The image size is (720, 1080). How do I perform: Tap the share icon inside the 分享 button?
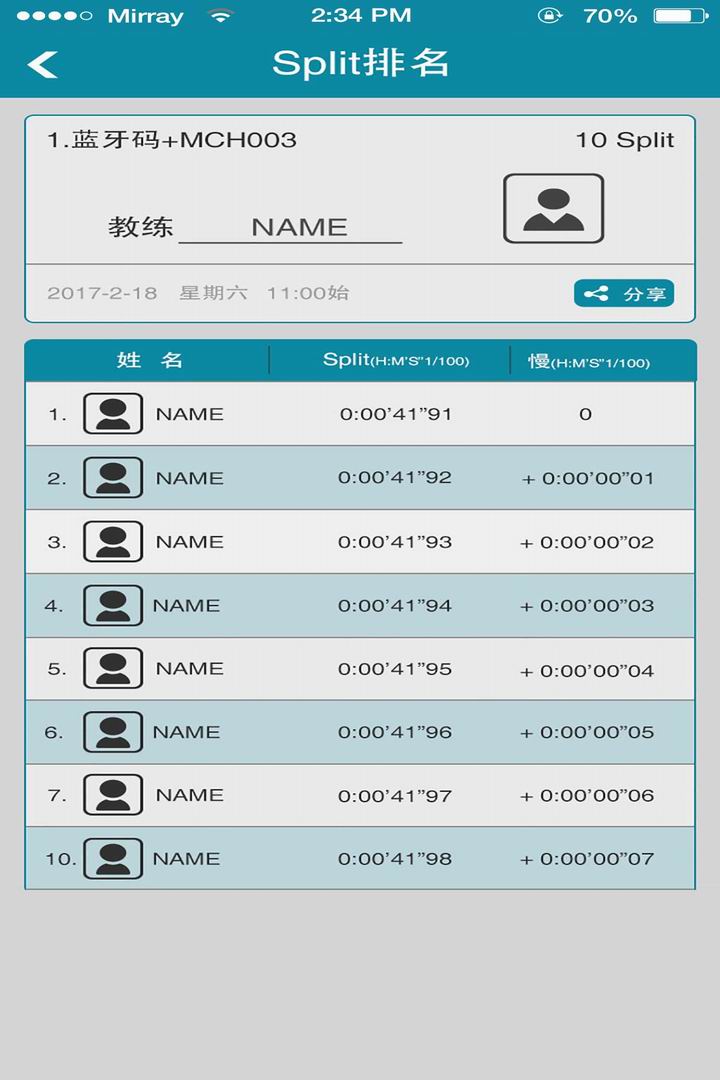click(597, 293)
